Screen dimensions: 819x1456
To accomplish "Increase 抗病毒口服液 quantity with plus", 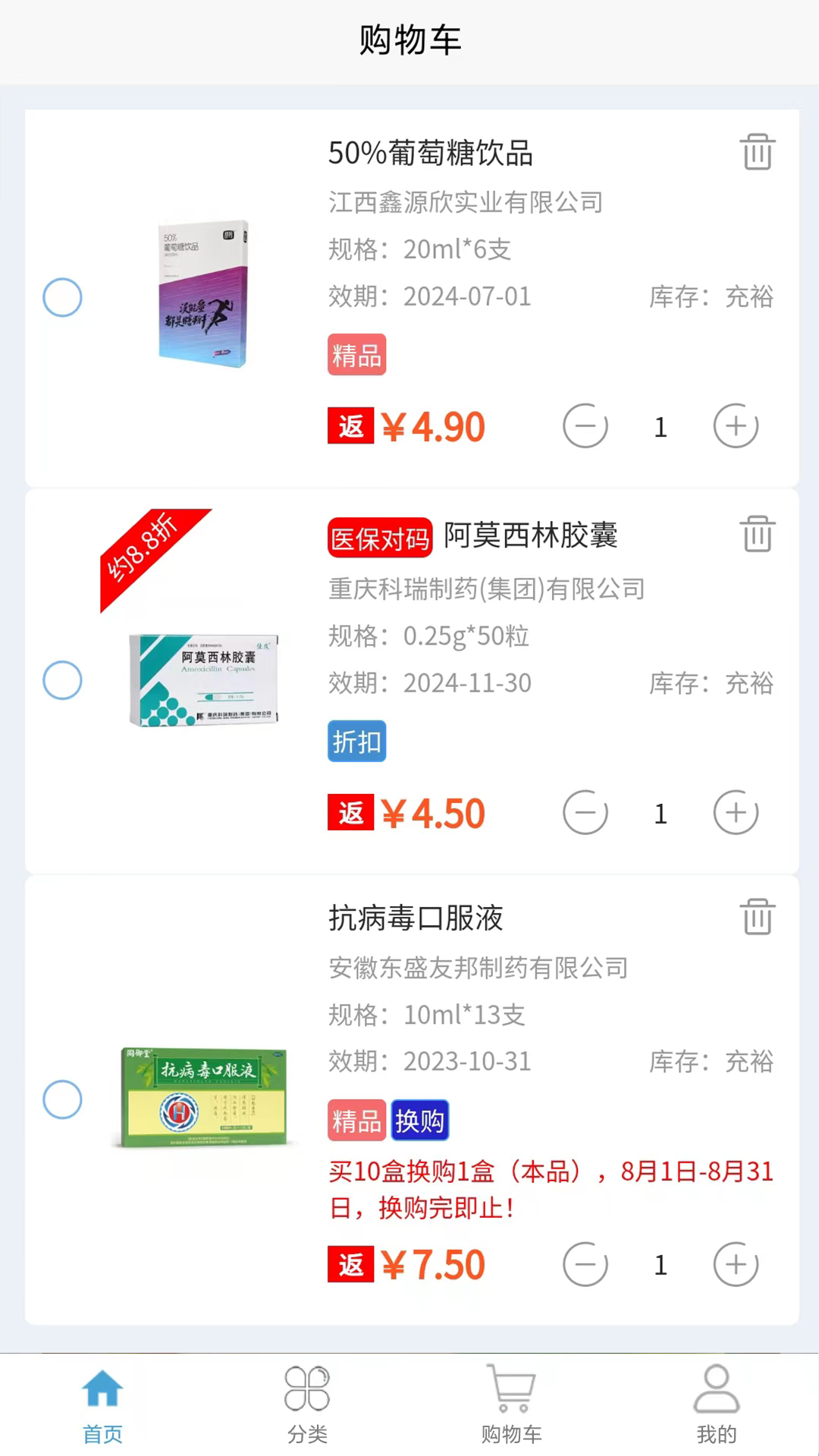I will pos(736,1264).
